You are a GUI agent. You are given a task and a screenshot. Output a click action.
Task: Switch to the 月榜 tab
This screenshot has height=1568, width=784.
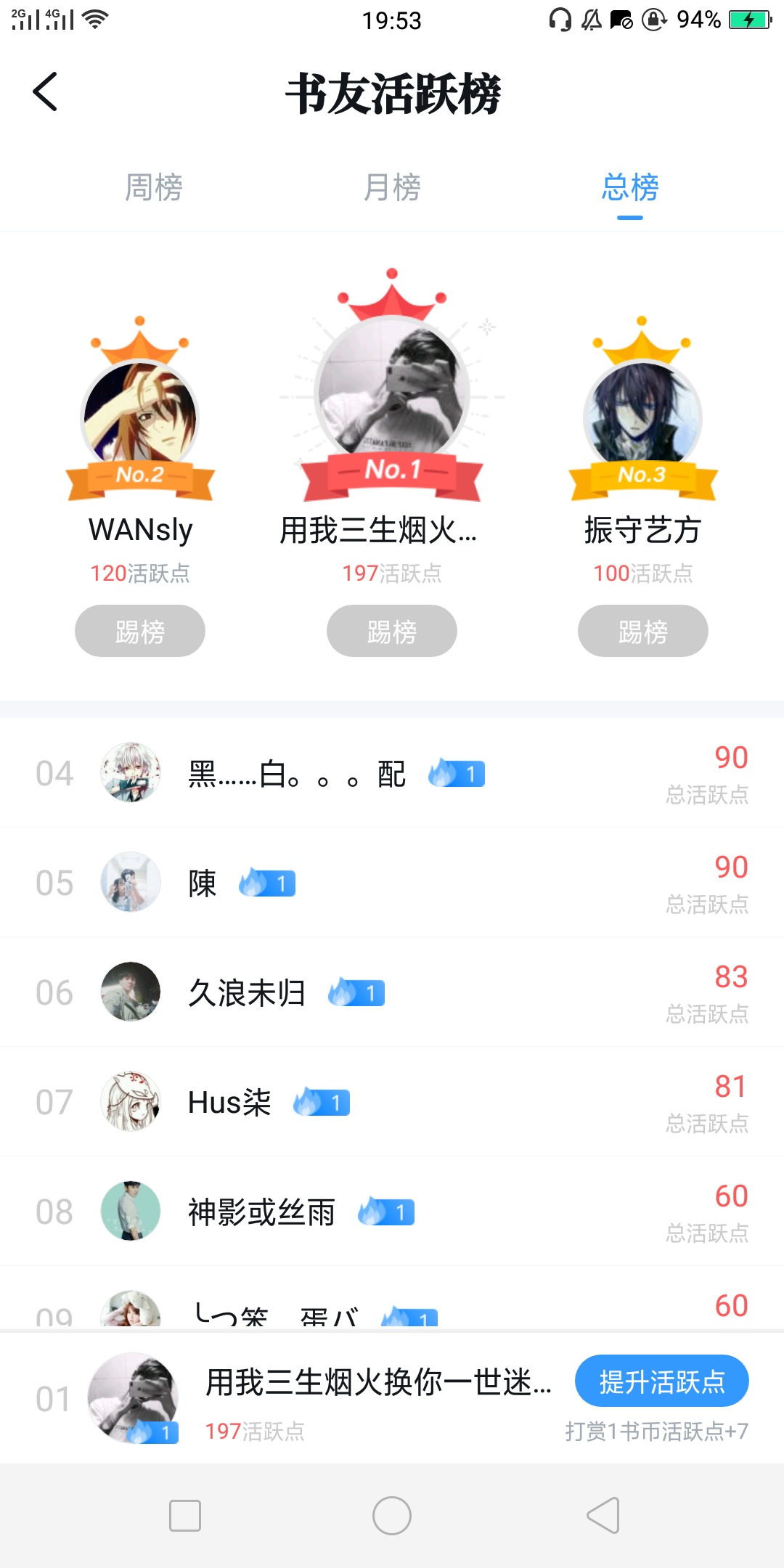[392, 187]
